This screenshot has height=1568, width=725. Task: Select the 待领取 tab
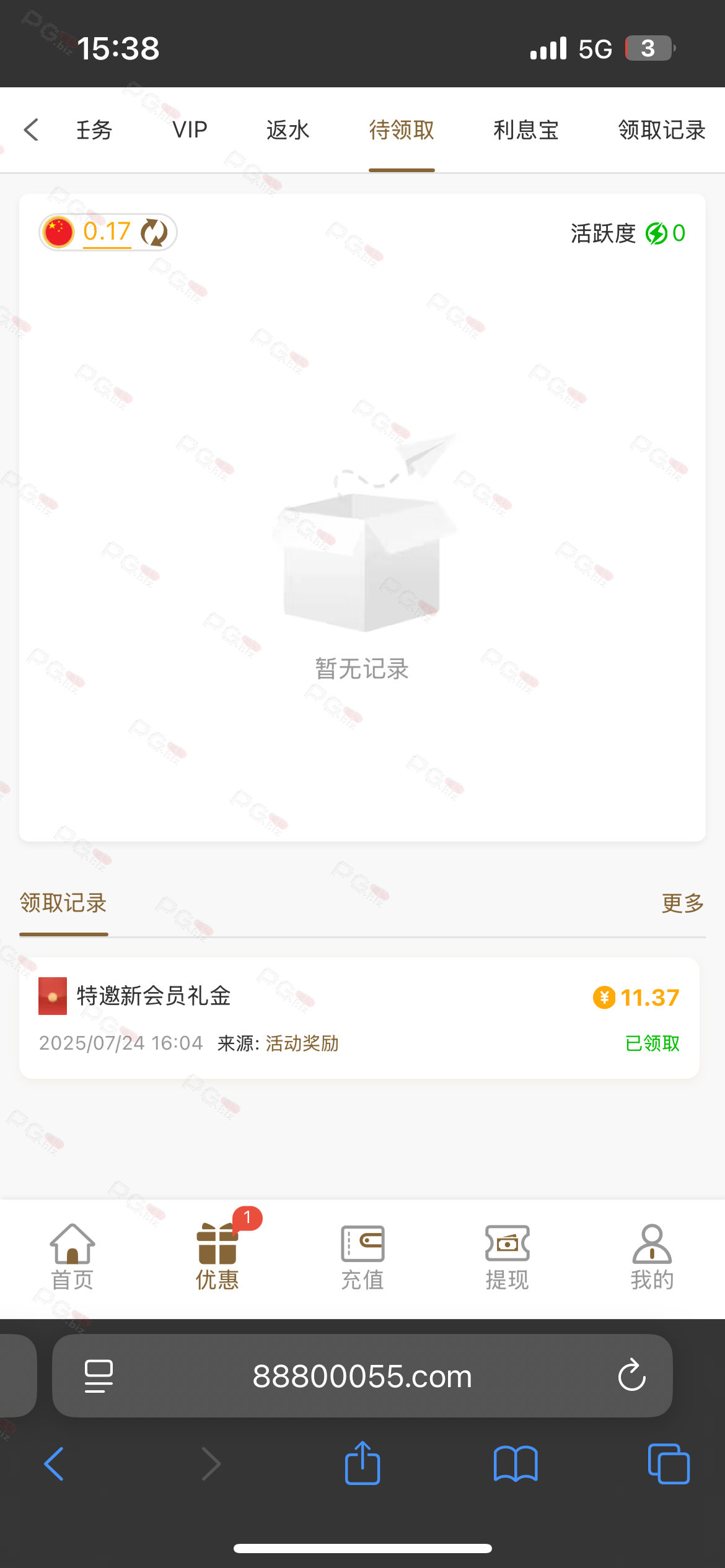(402, 130)
